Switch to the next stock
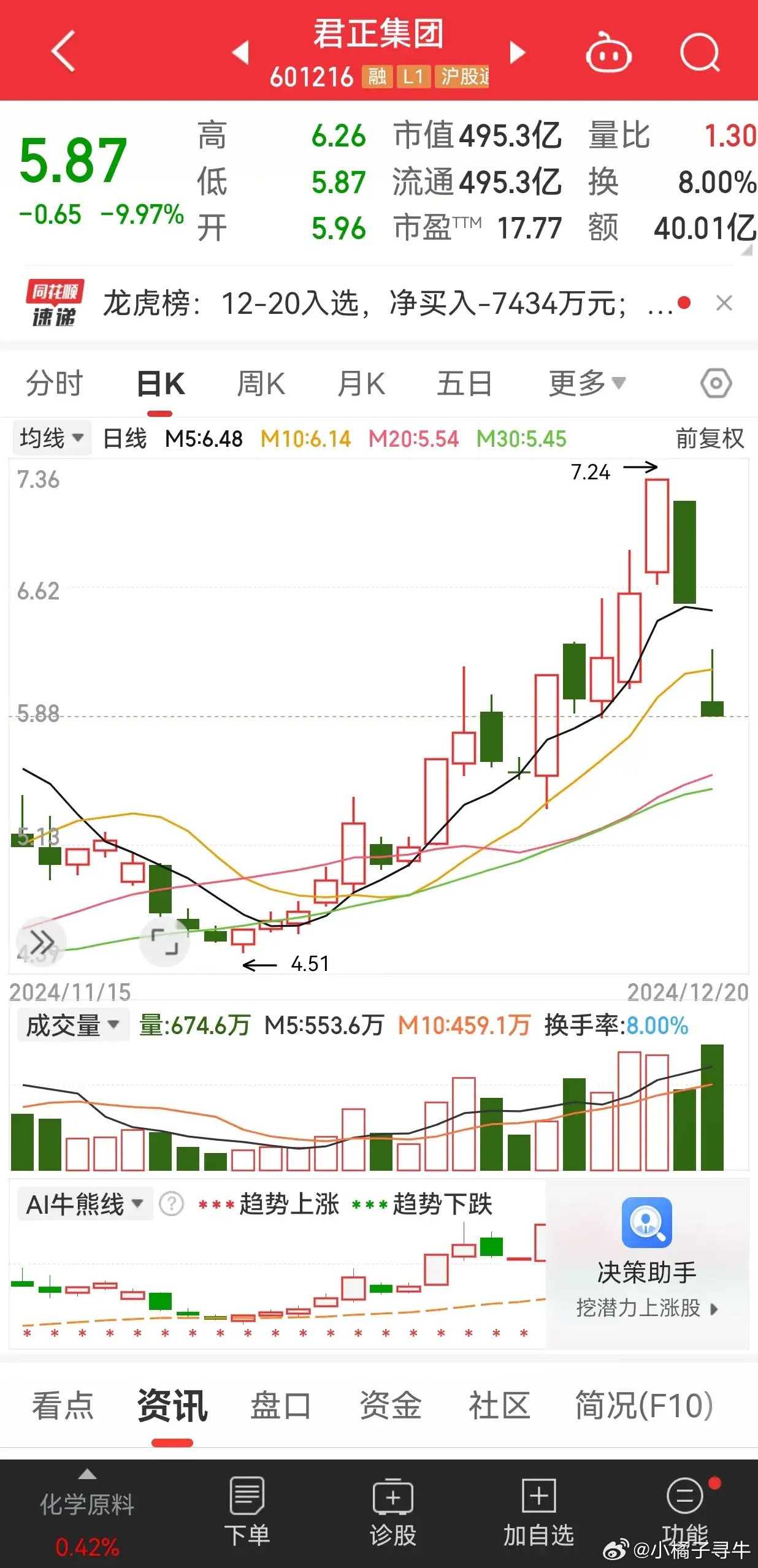758x1568 pixels. 518,53
